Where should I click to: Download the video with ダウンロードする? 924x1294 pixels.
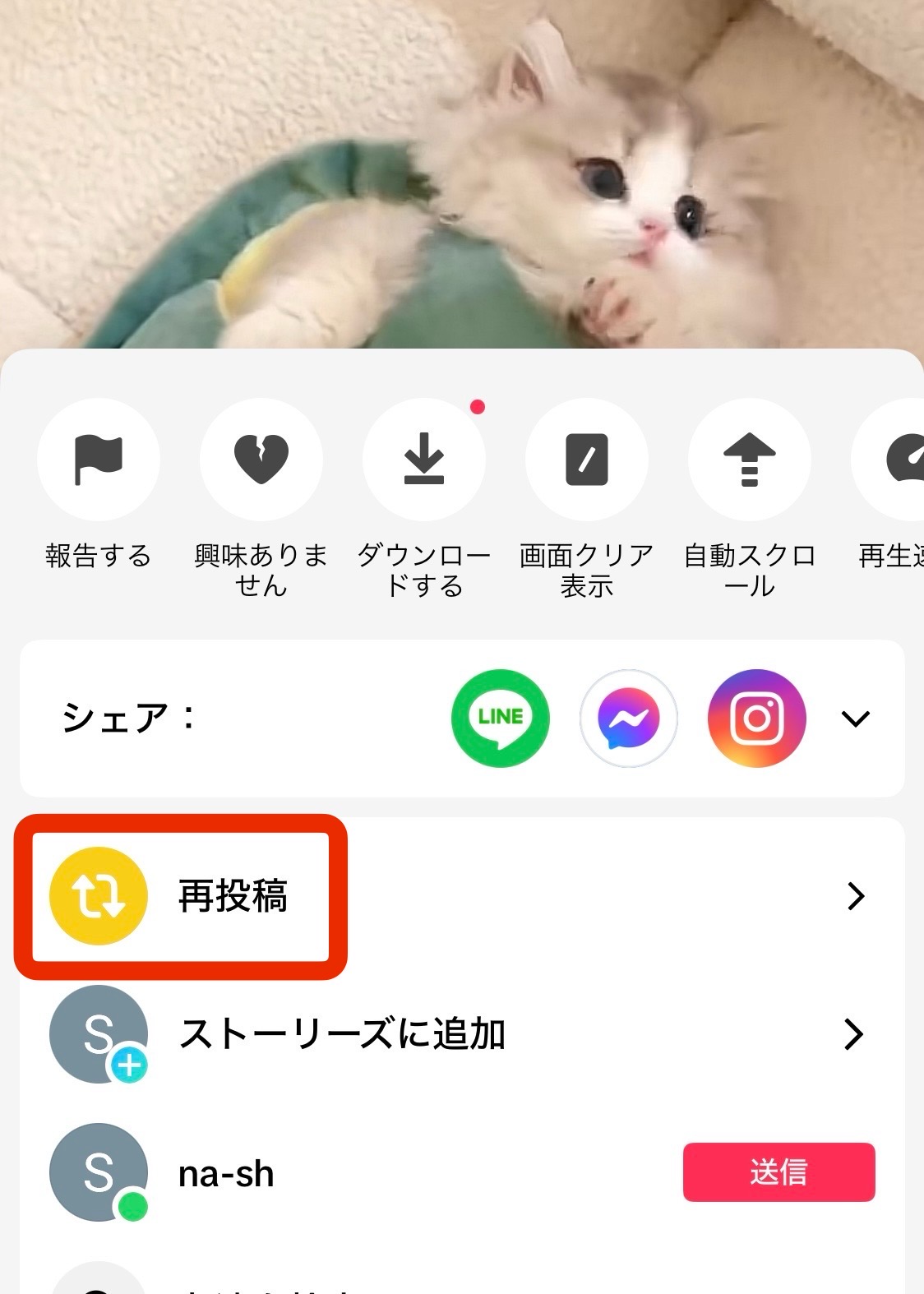[x=423, y=460]
